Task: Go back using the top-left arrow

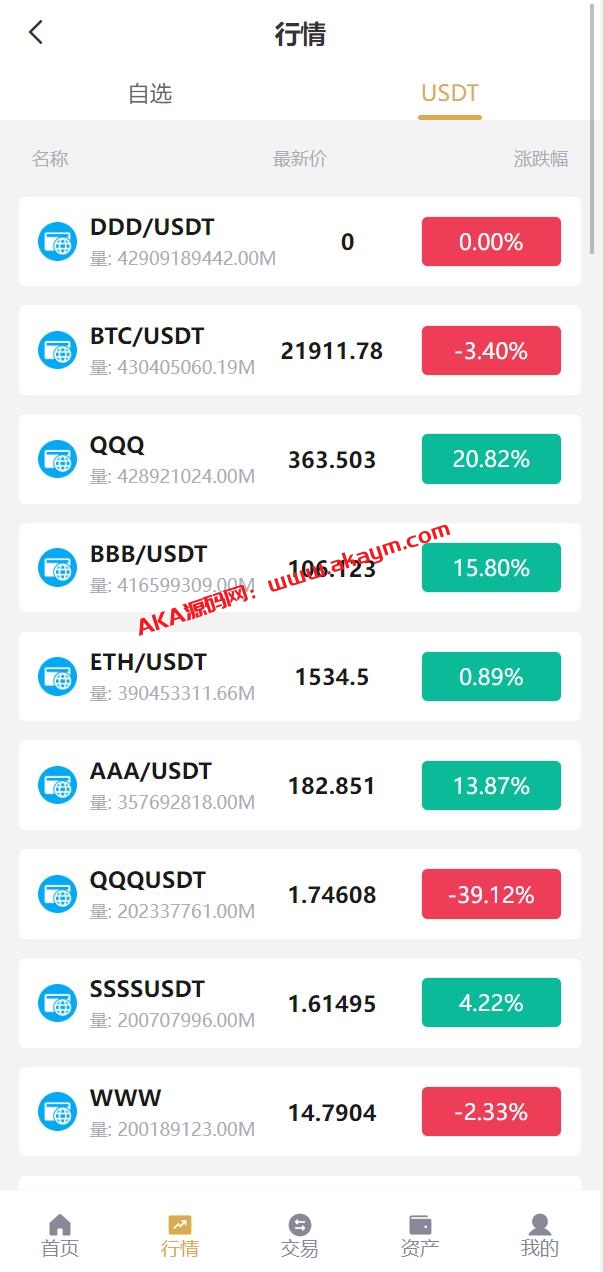Action: [x=36, y=33]
